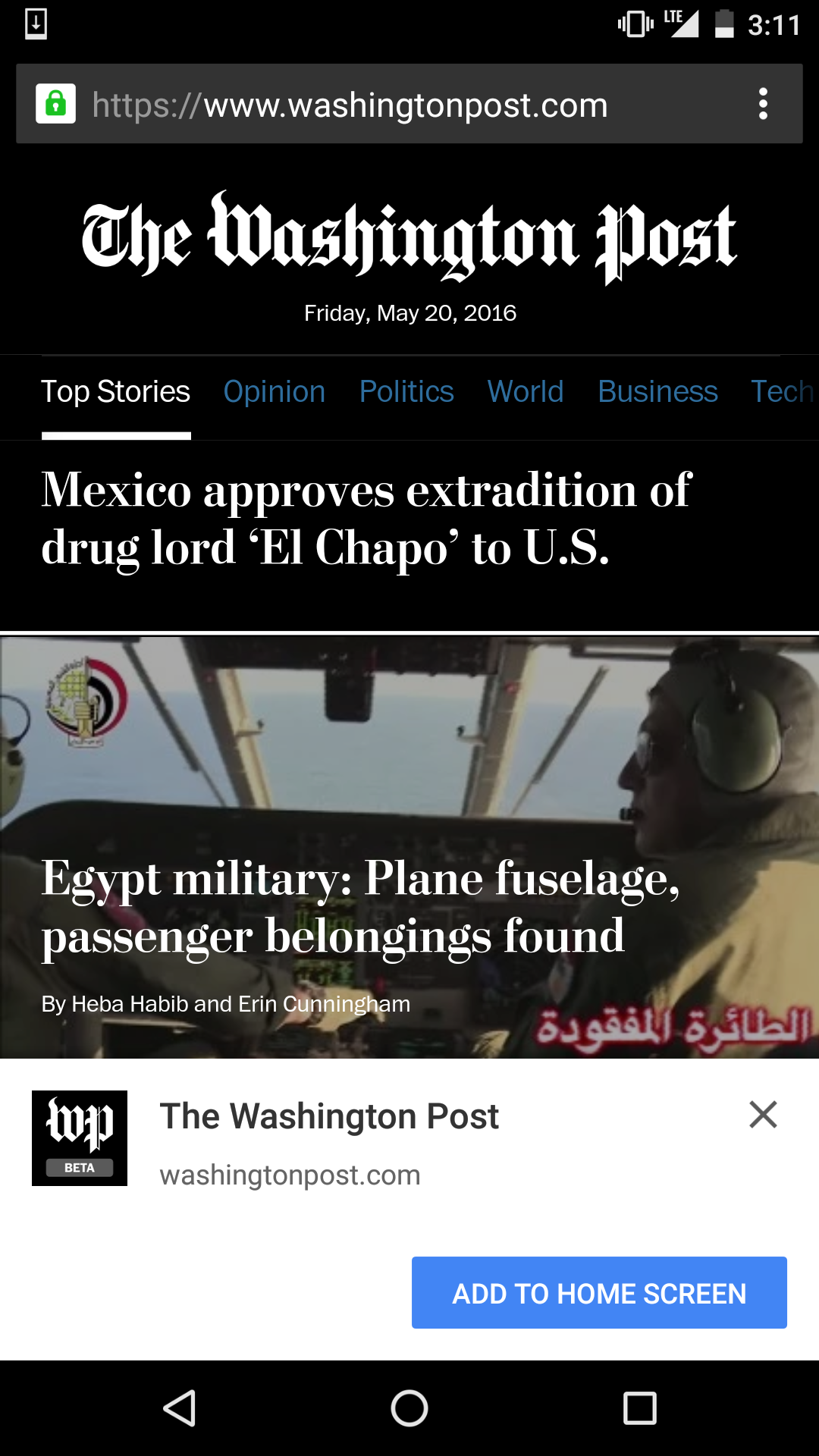Tap Add to Home Screen button
The width and height of the screenshot is (819, 1456).
[x=599, y=1293]
